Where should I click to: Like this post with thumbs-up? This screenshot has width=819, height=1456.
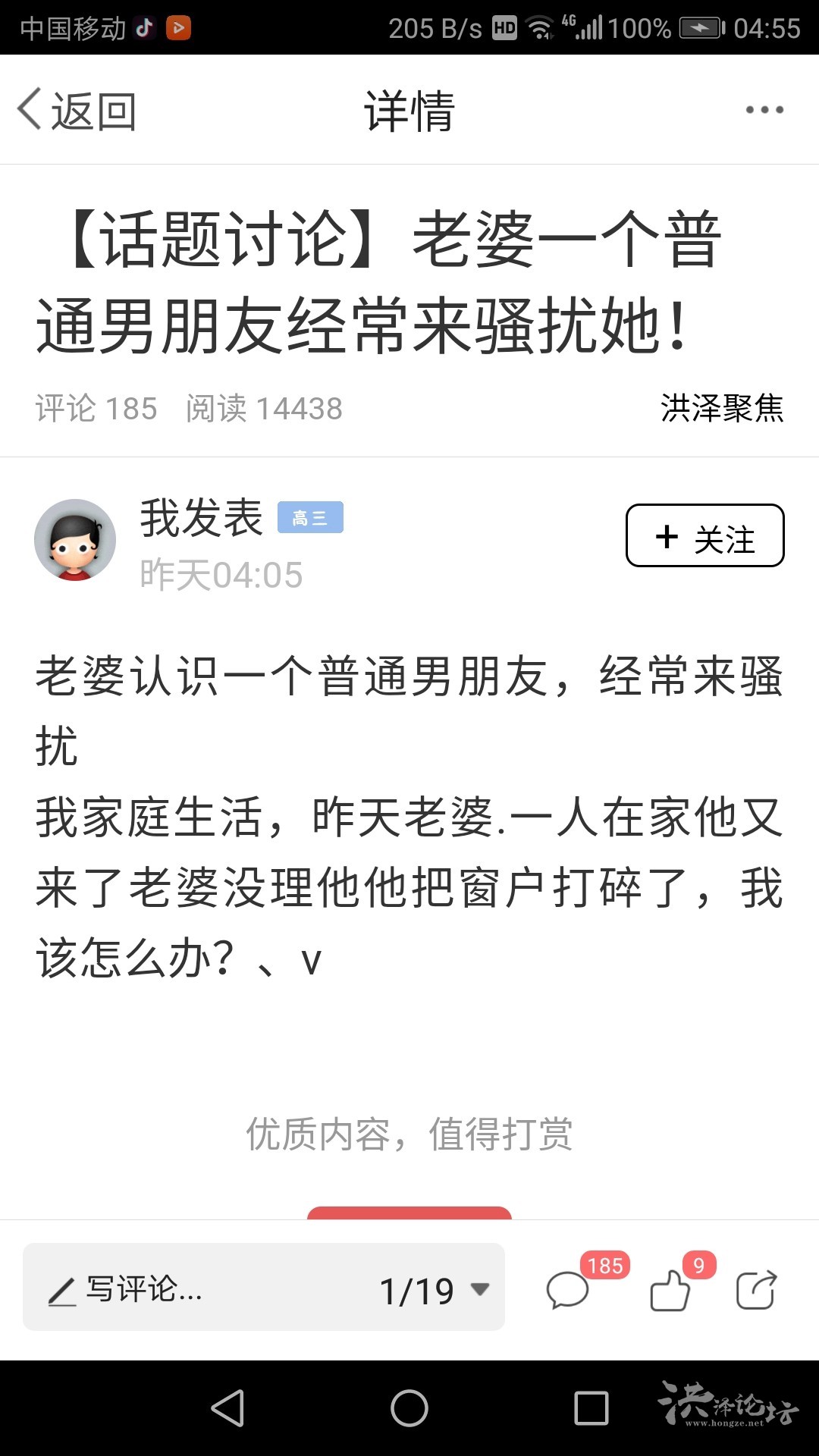pyautogui.click(x=670, y=1291)
